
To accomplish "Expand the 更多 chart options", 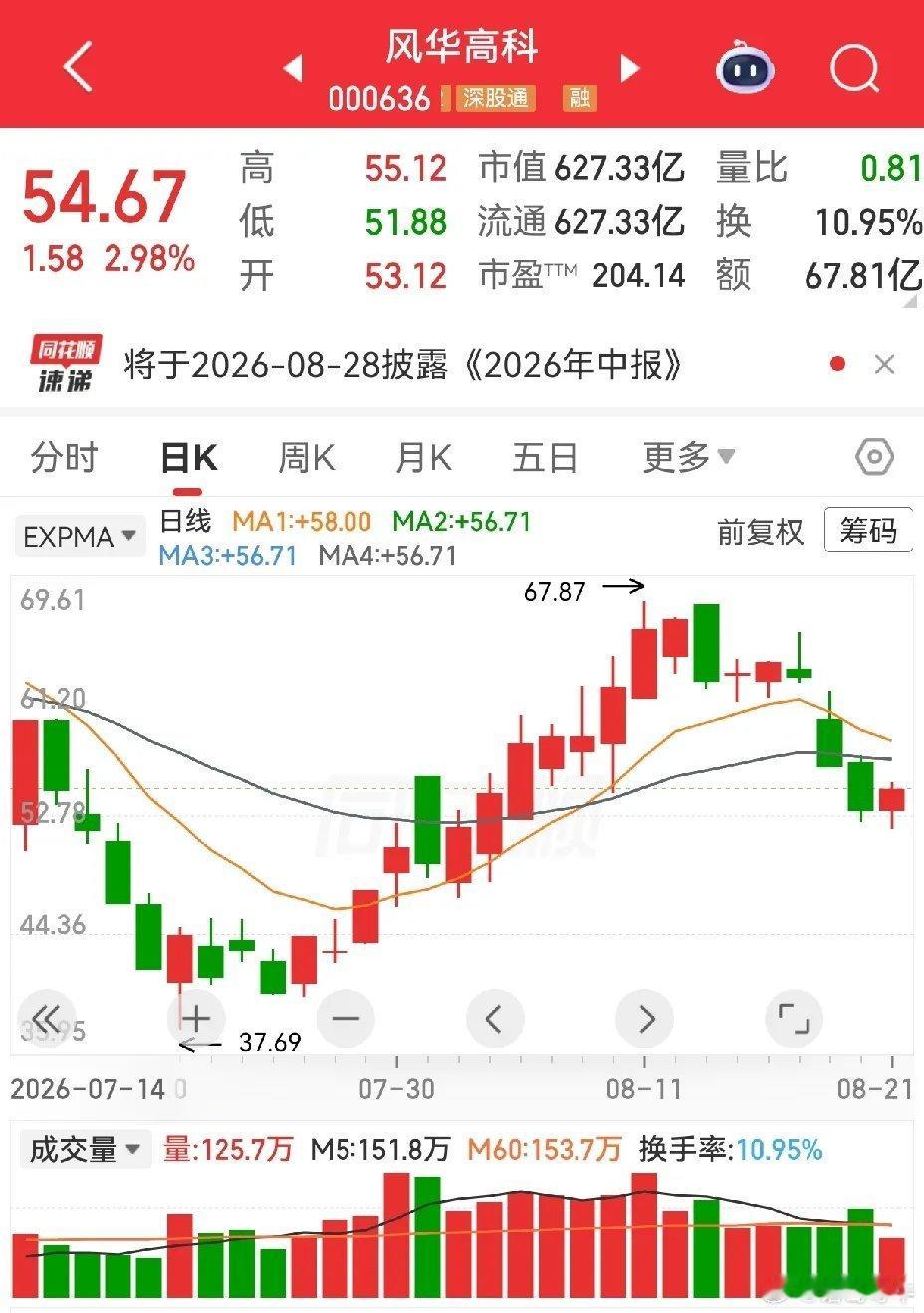I will [x=688, y=458].
